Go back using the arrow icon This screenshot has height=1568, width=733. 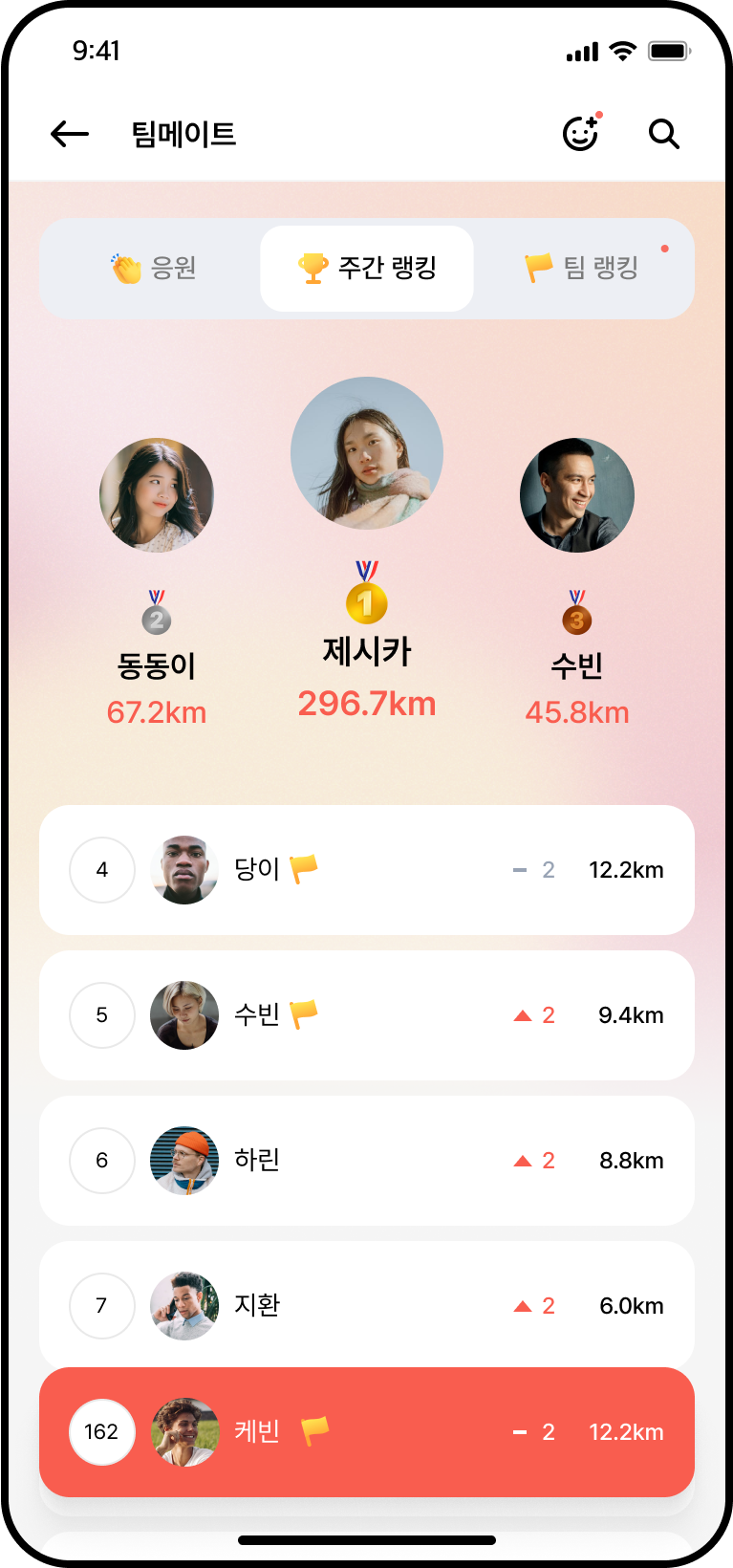pos(70,134)
